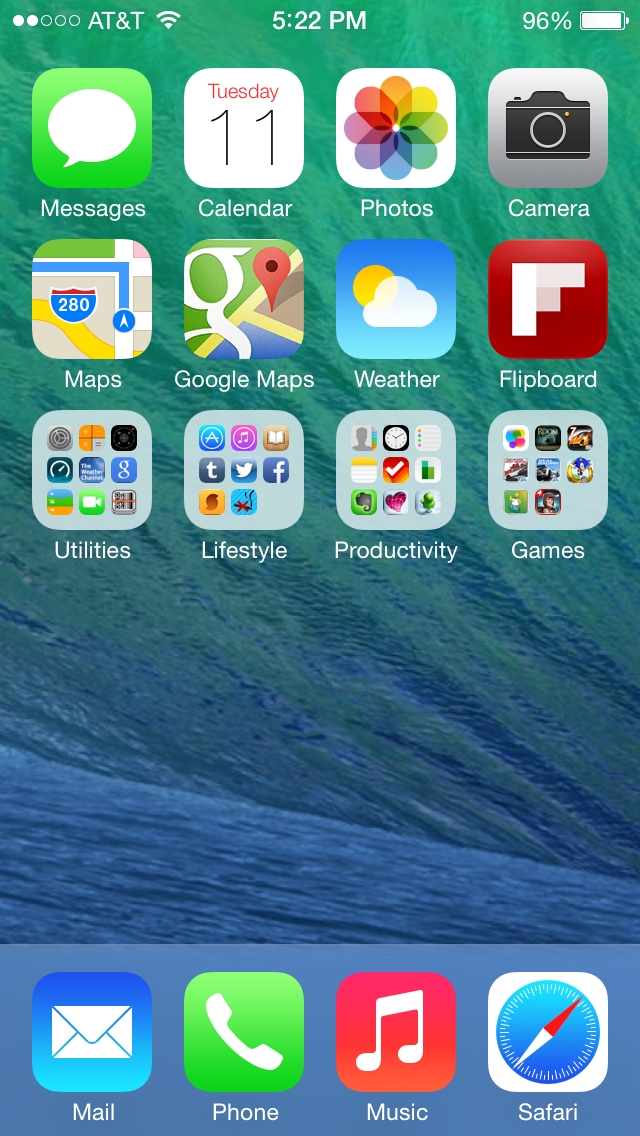Open Flipboard

pyautogui.click(x=548, y=299)
